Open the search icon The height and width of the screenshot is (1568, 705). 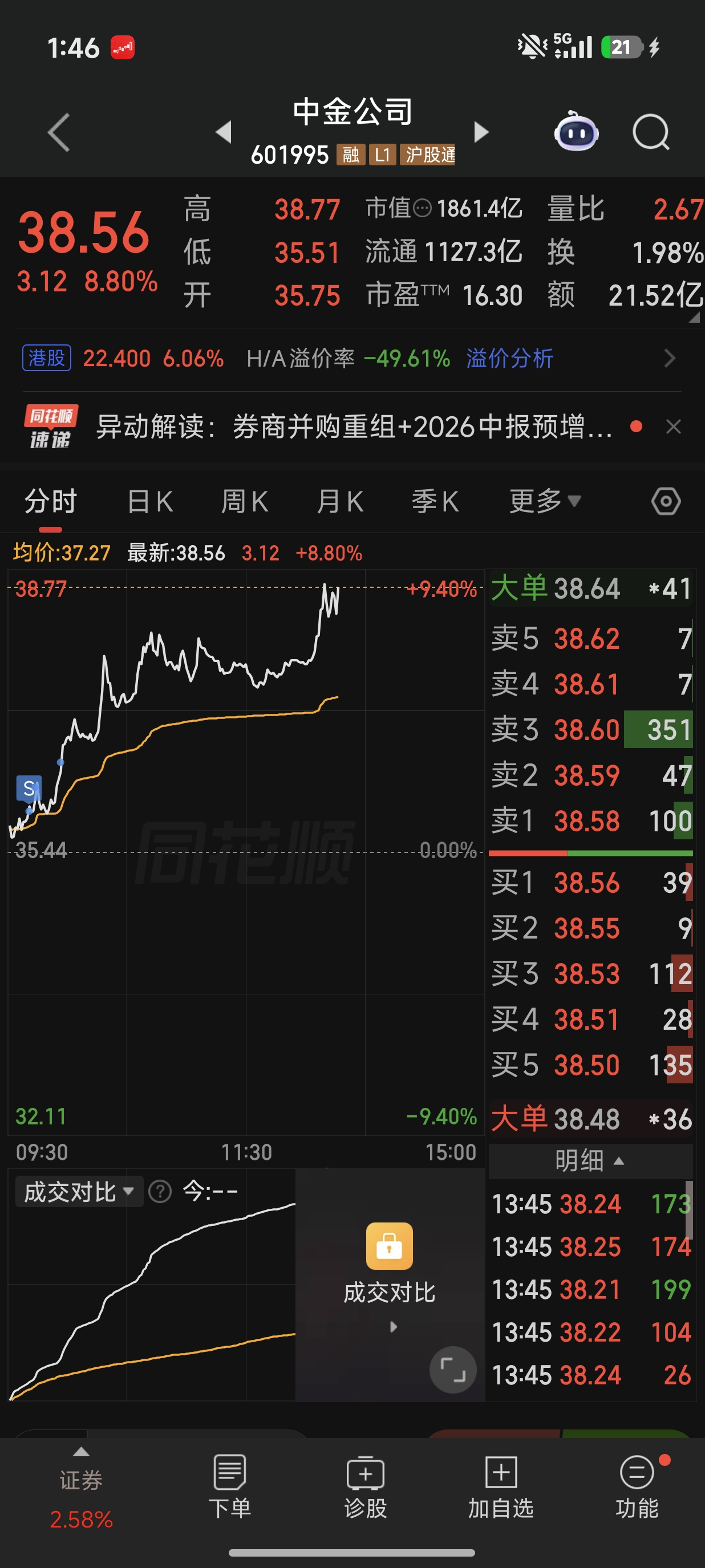pyautogui.click(x=651, y=132)
